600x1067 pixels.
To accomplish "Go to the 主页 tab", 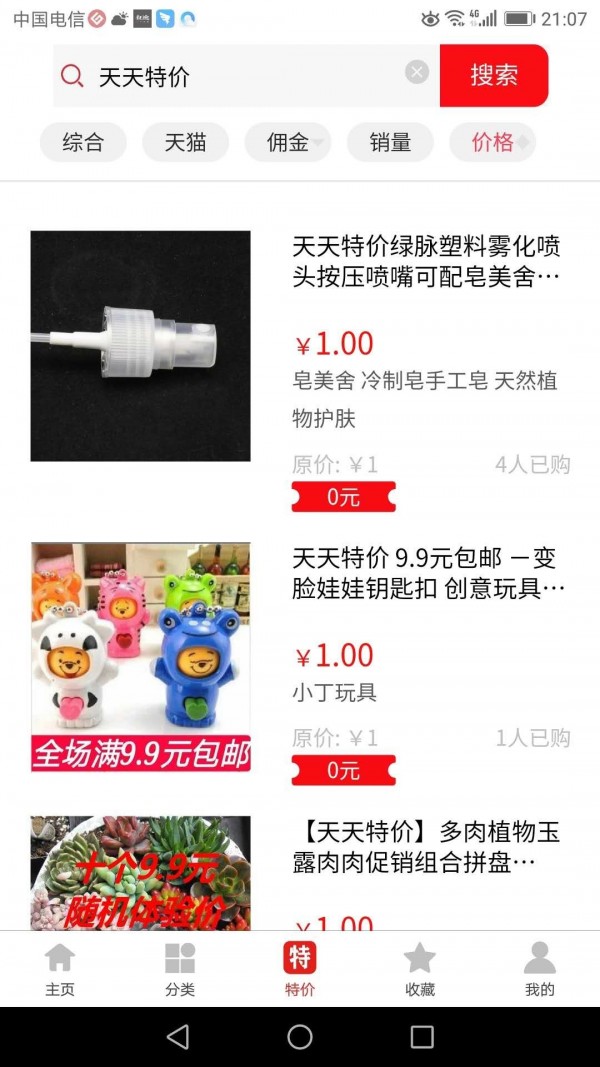I will [60, 969].
